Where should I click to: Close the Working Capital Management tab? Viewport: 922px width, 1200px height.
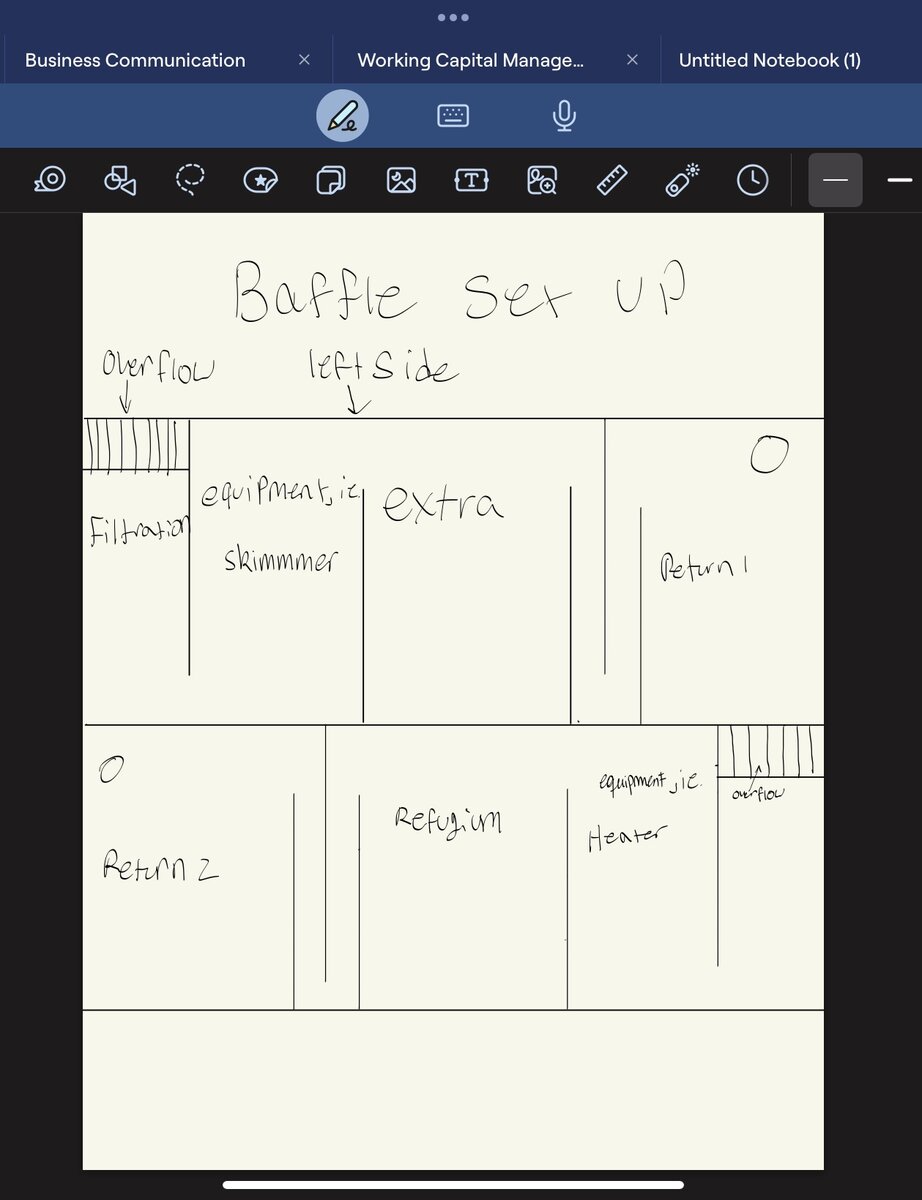[632, 60]
